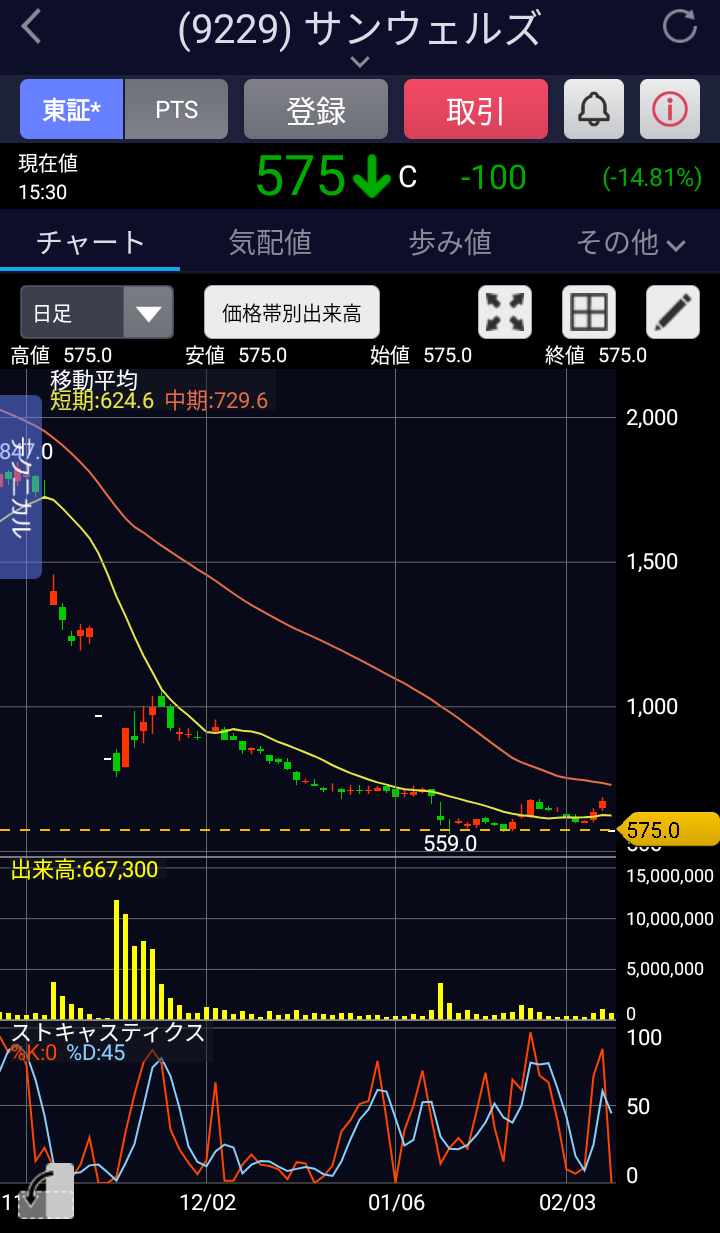
Task: Expand the chart to full screen
Action: (x=505, y=313)
